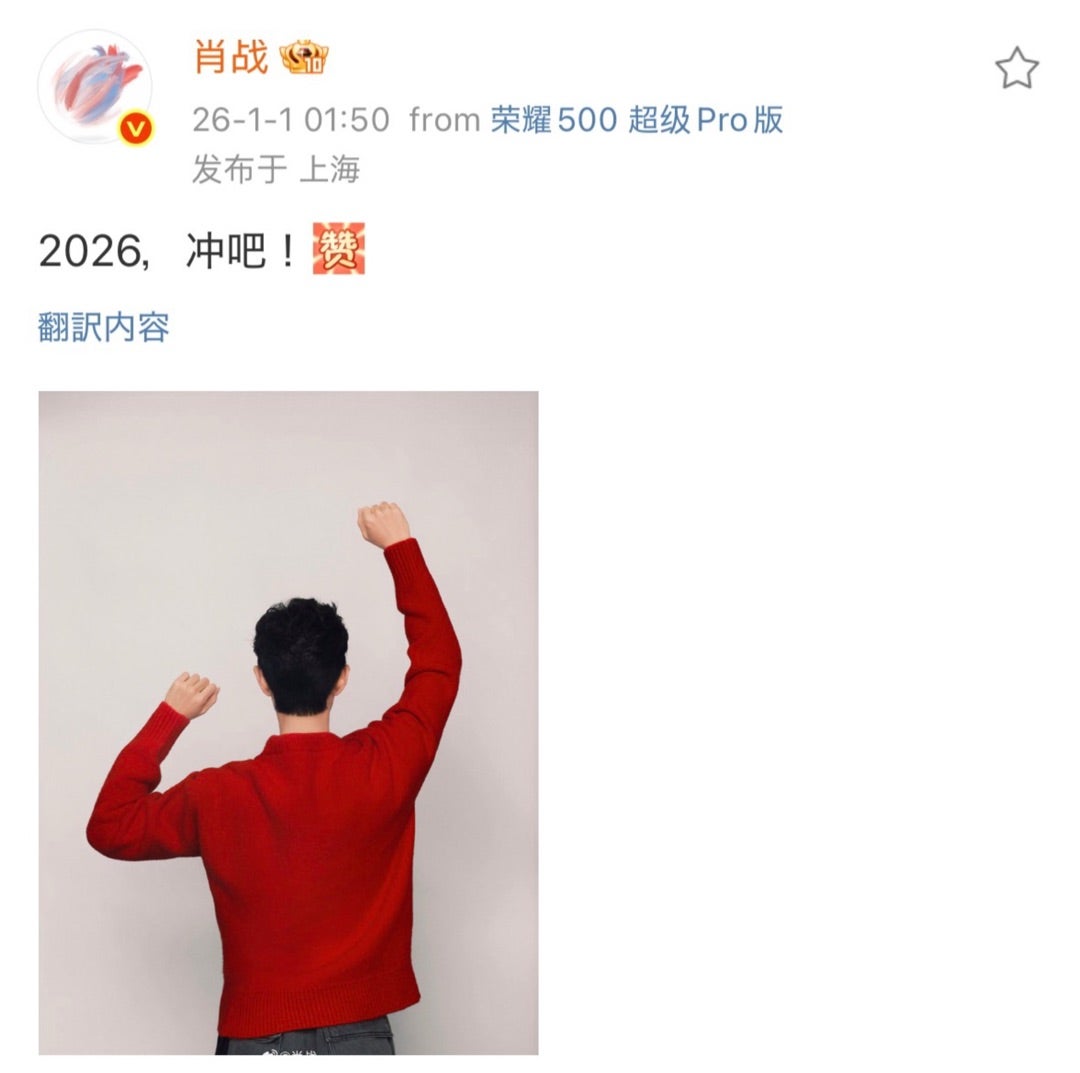Screen dimensions: 1080x1073
Task: Favorite this post with the star icon
Action: (1016, 69)
